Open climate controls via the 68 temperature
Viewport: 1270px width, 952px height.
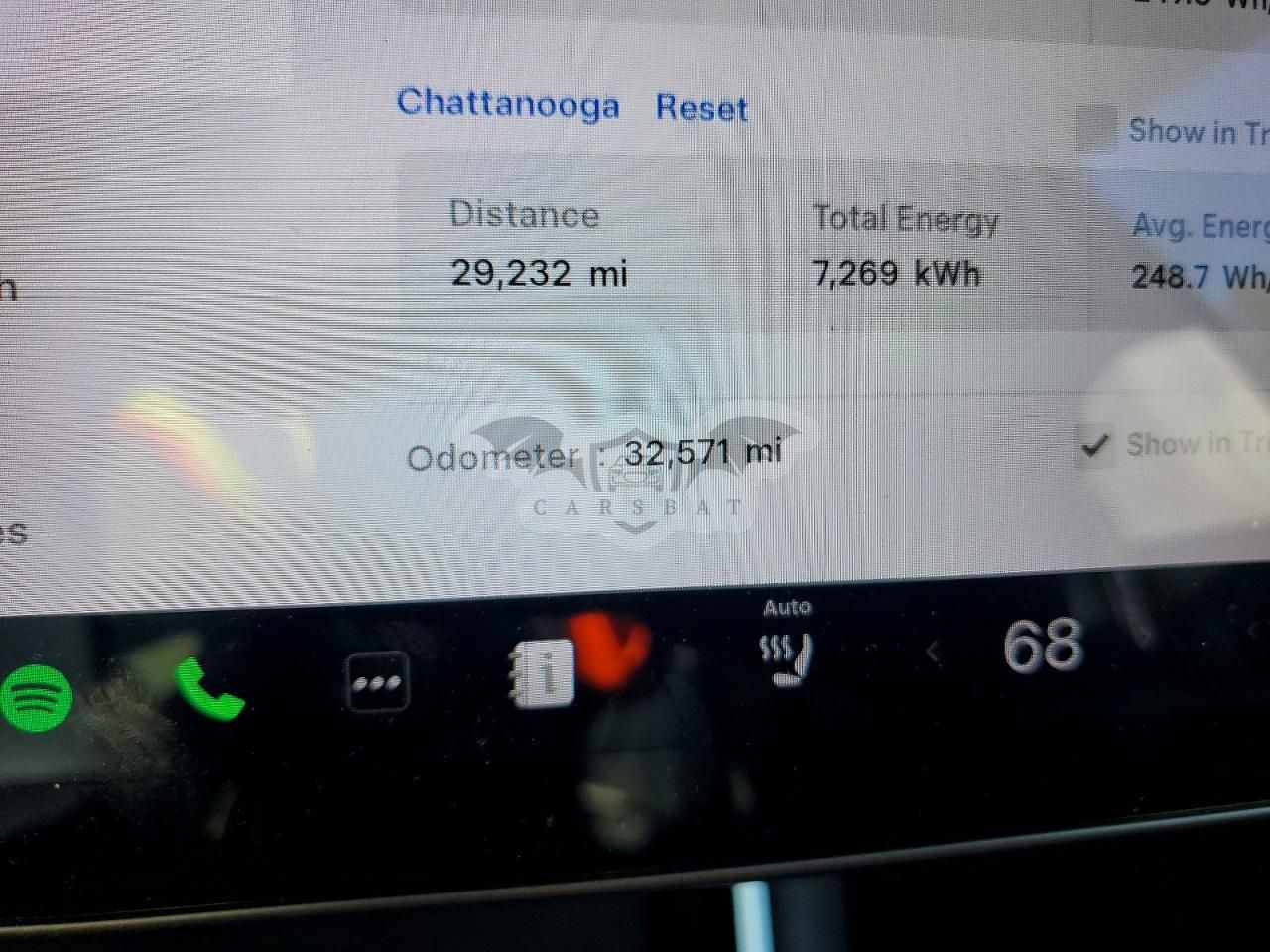[1042, 646]
